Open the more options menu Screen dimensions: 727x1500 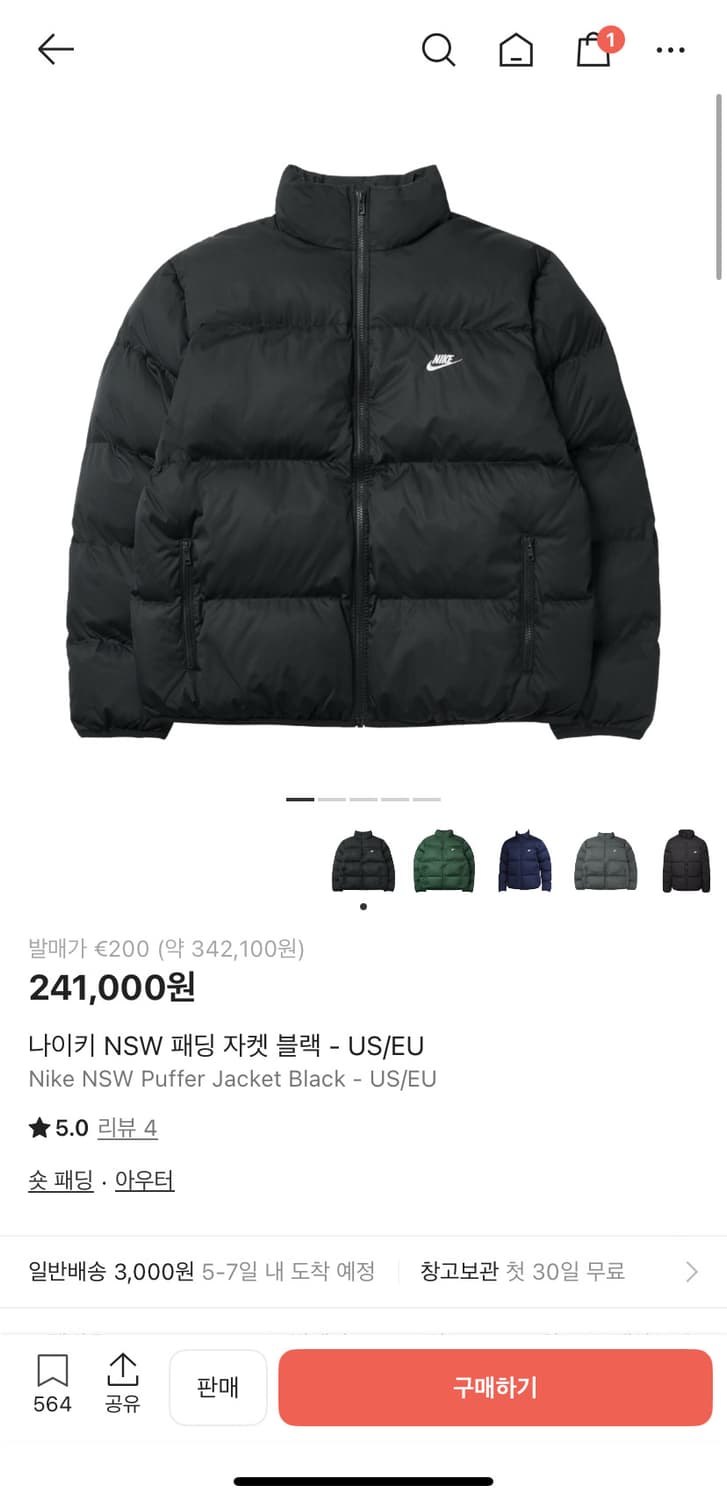pos(672,48)
